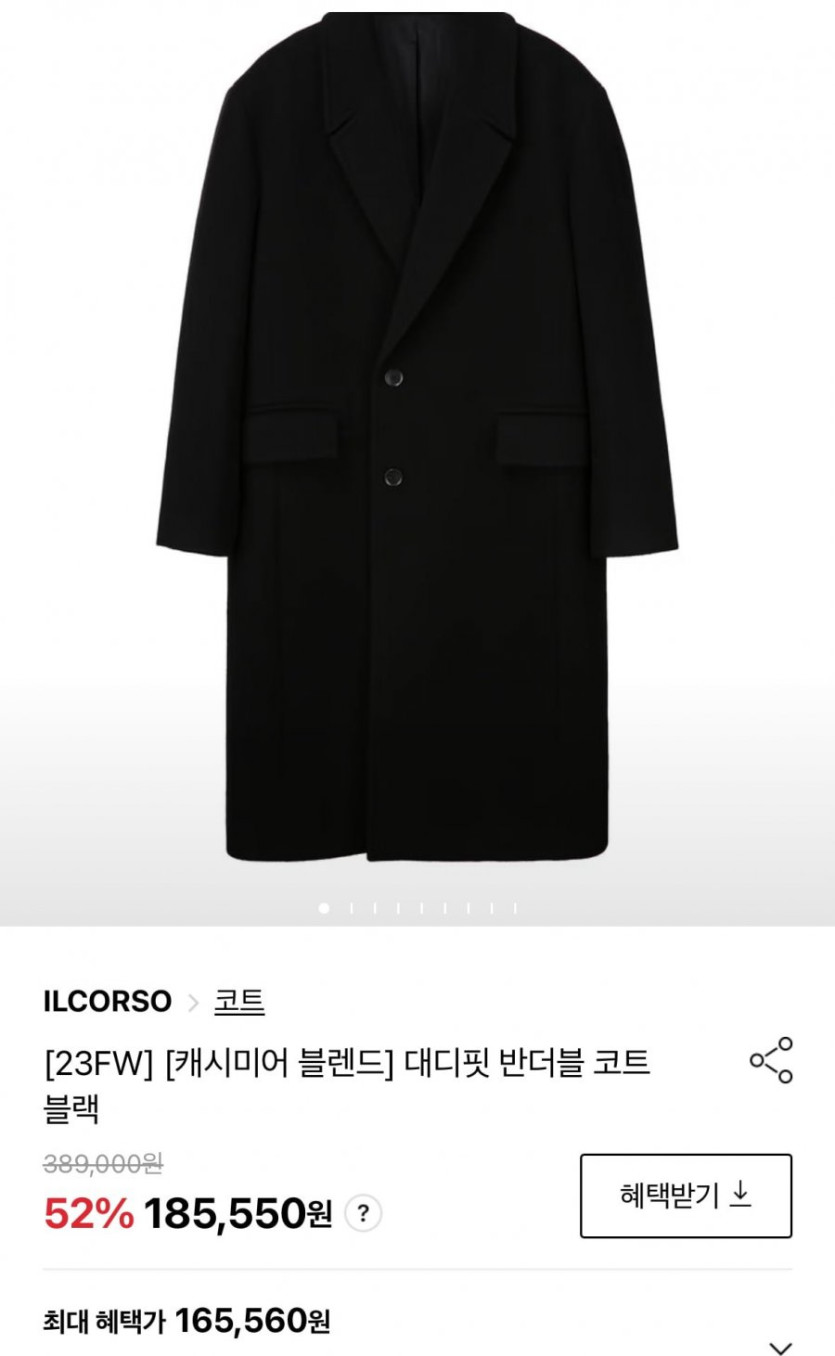Open the ILCORSO brand page
The width and height of the screenshot is (835, 1356).
coord(107,1001)
